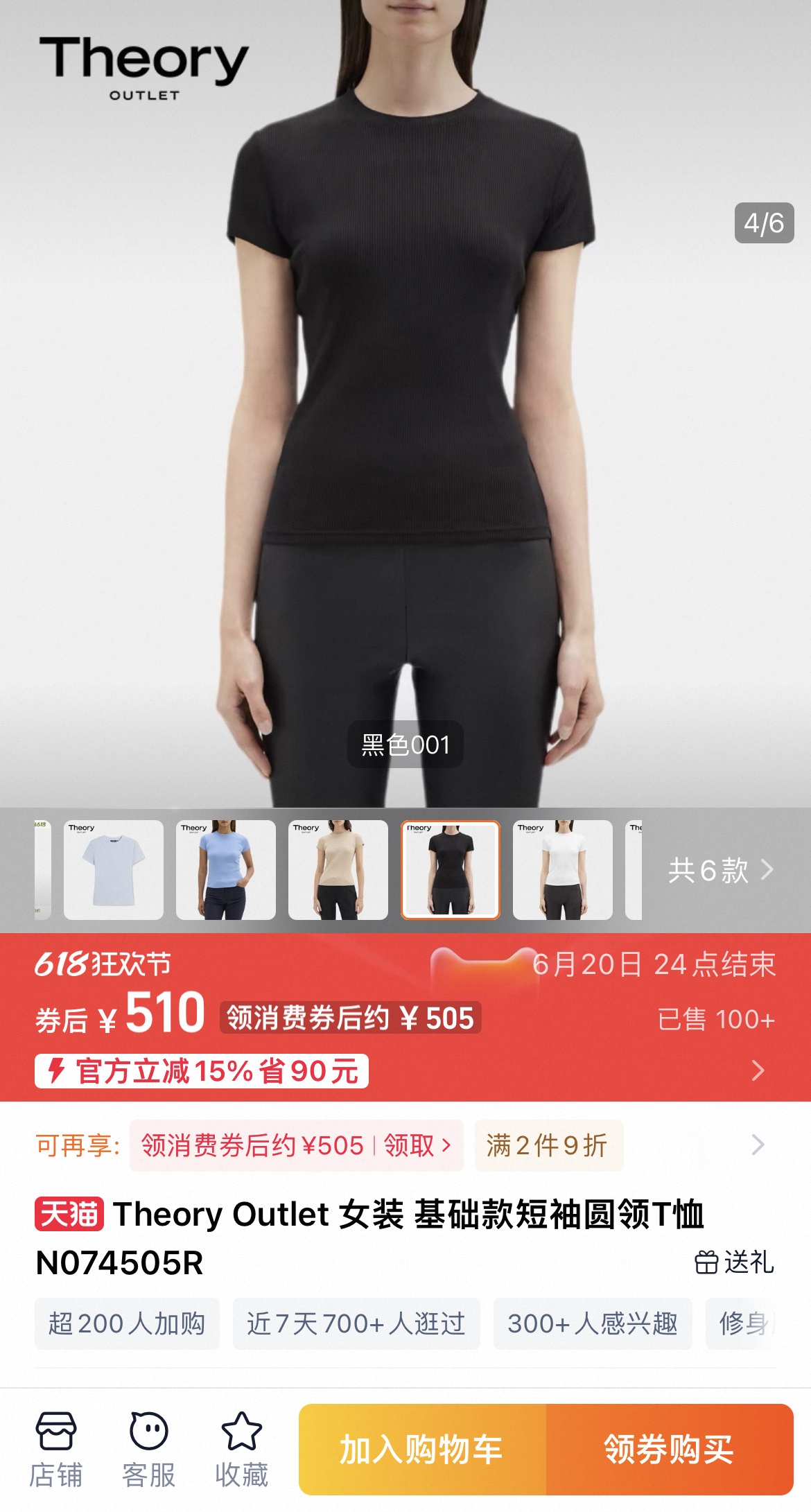Add item to 收藏 favorites
The image size is (811, 1512).
(x=241, y=1449)
